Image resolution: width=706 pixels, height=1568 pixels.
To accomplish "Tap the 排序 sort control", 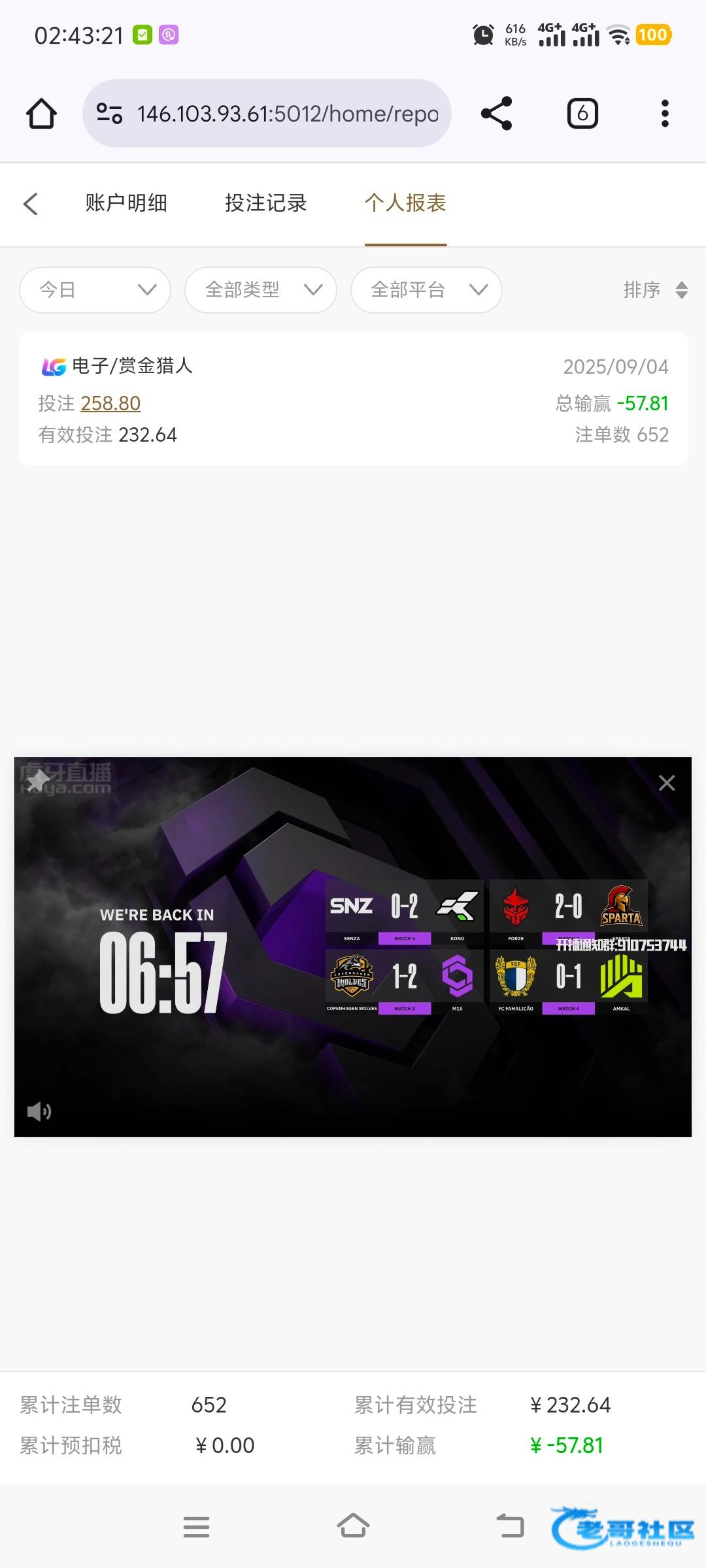I will point(655,289).
